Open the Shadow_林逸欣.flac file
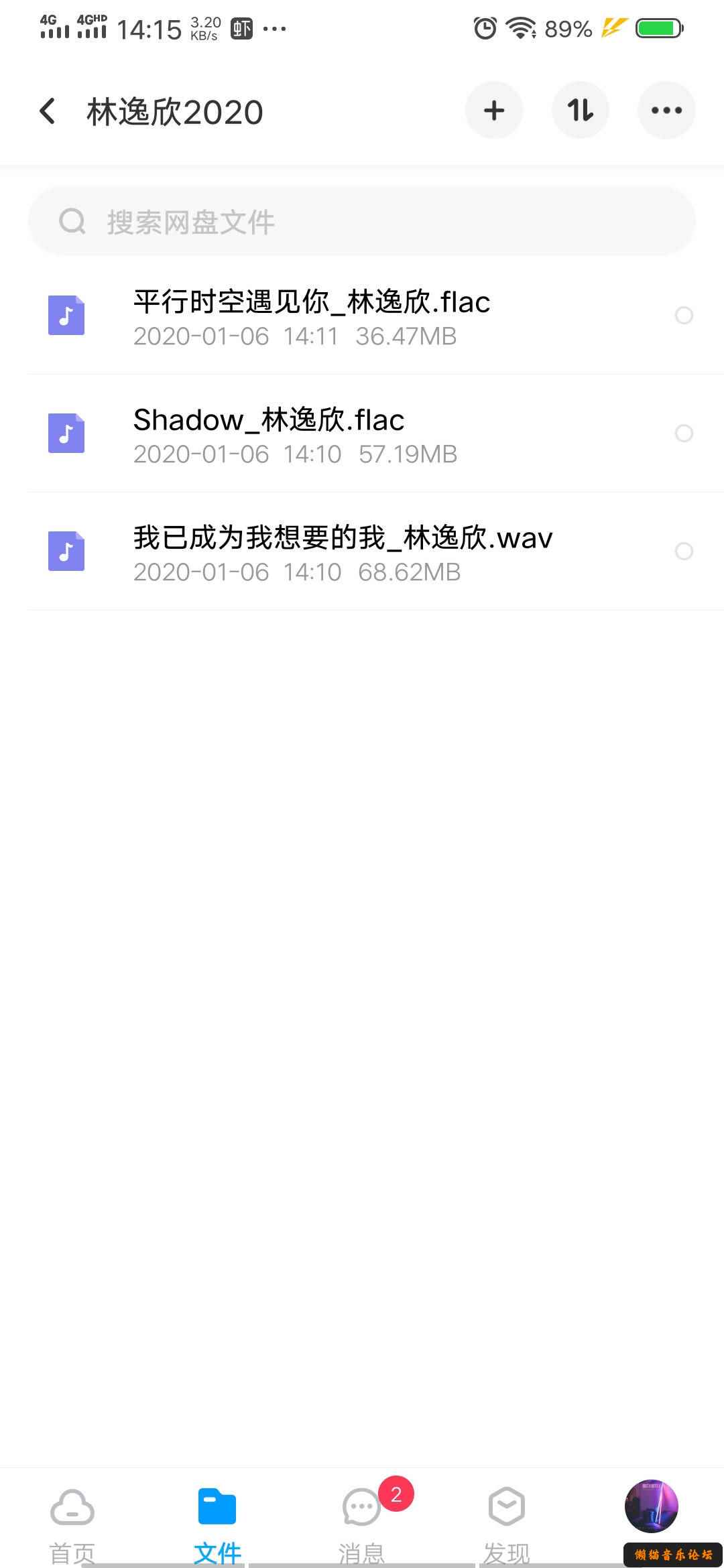The image size is (724, 1568). pyautogui.click(x=269, y=434)
